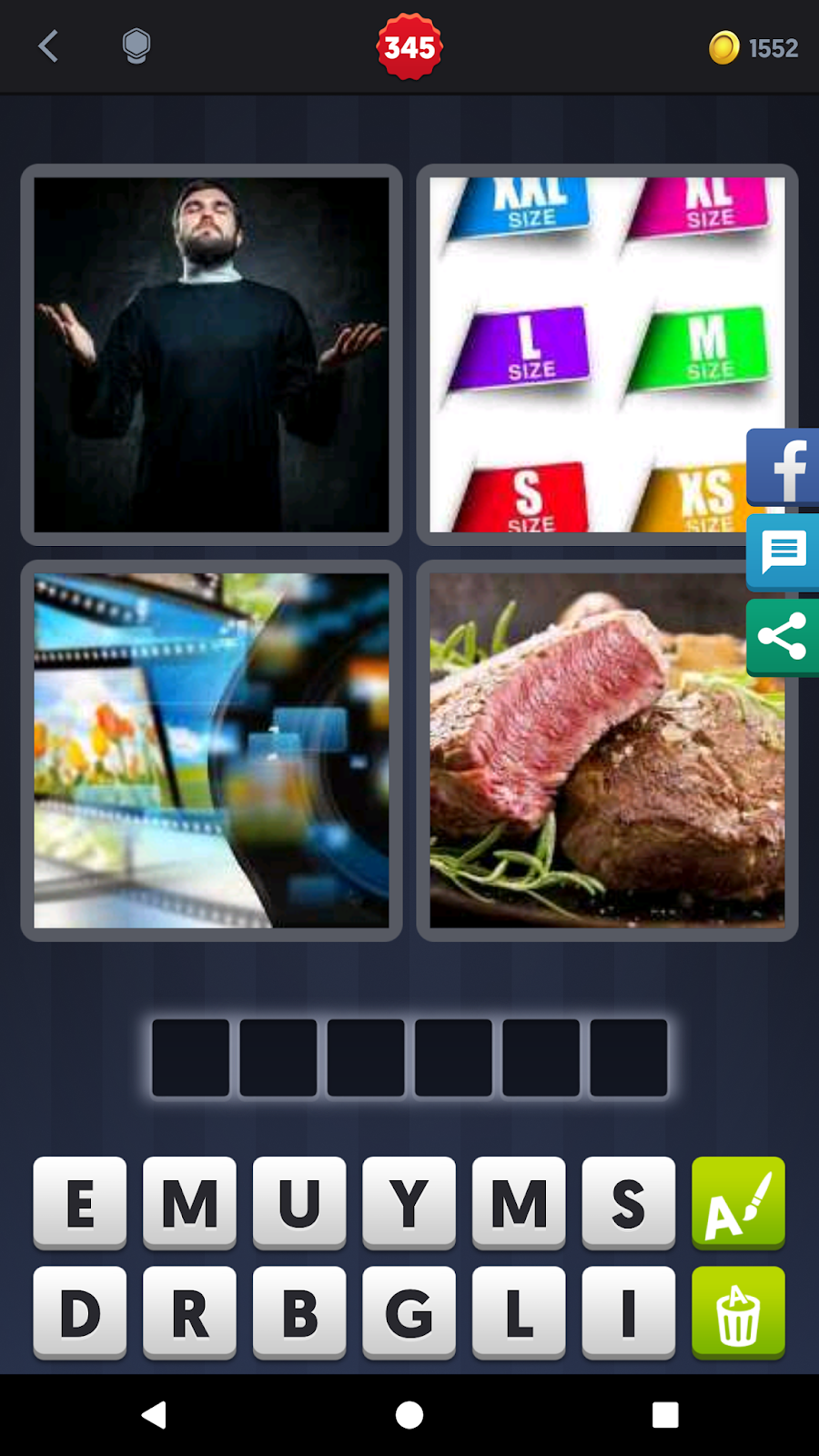Tap the letter S tile
Screen dimensions: 819x1456
point(628,1202)
